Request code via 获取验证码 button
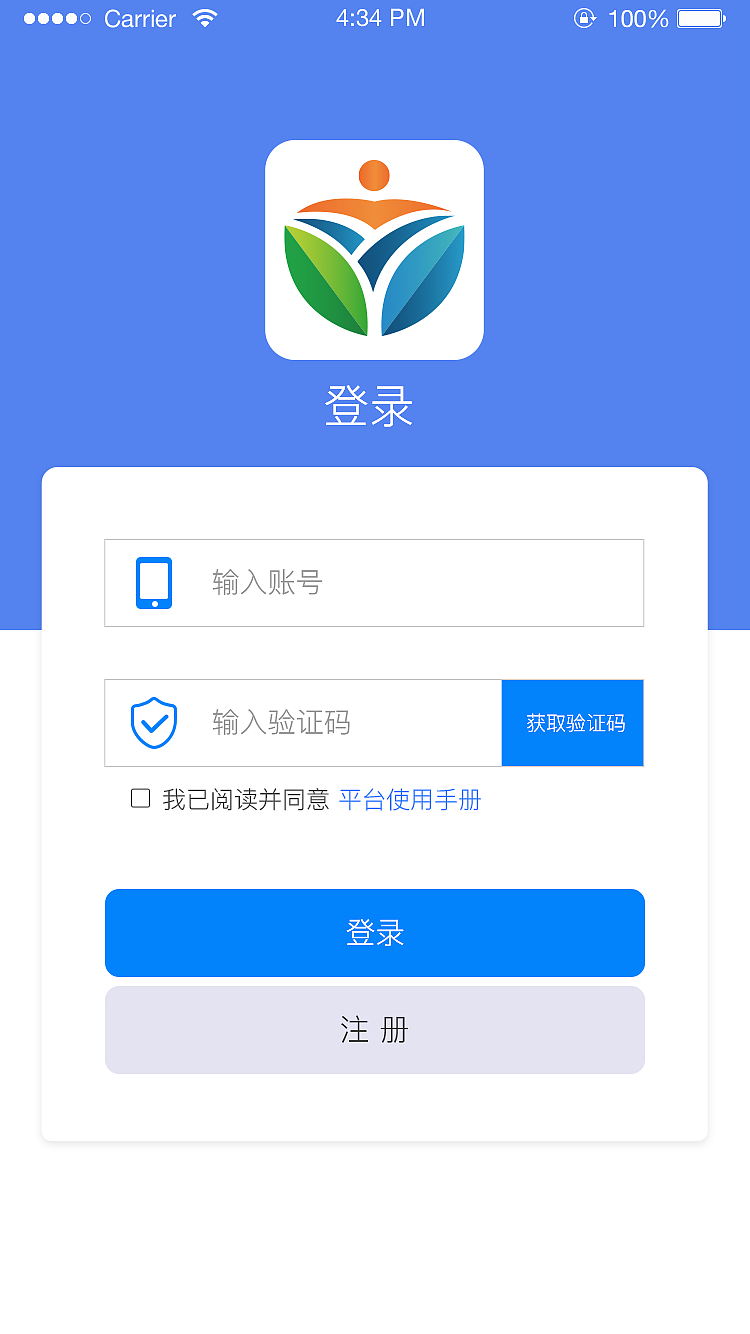This screenshot has height=1334, width=750. (x=572, y=722)
